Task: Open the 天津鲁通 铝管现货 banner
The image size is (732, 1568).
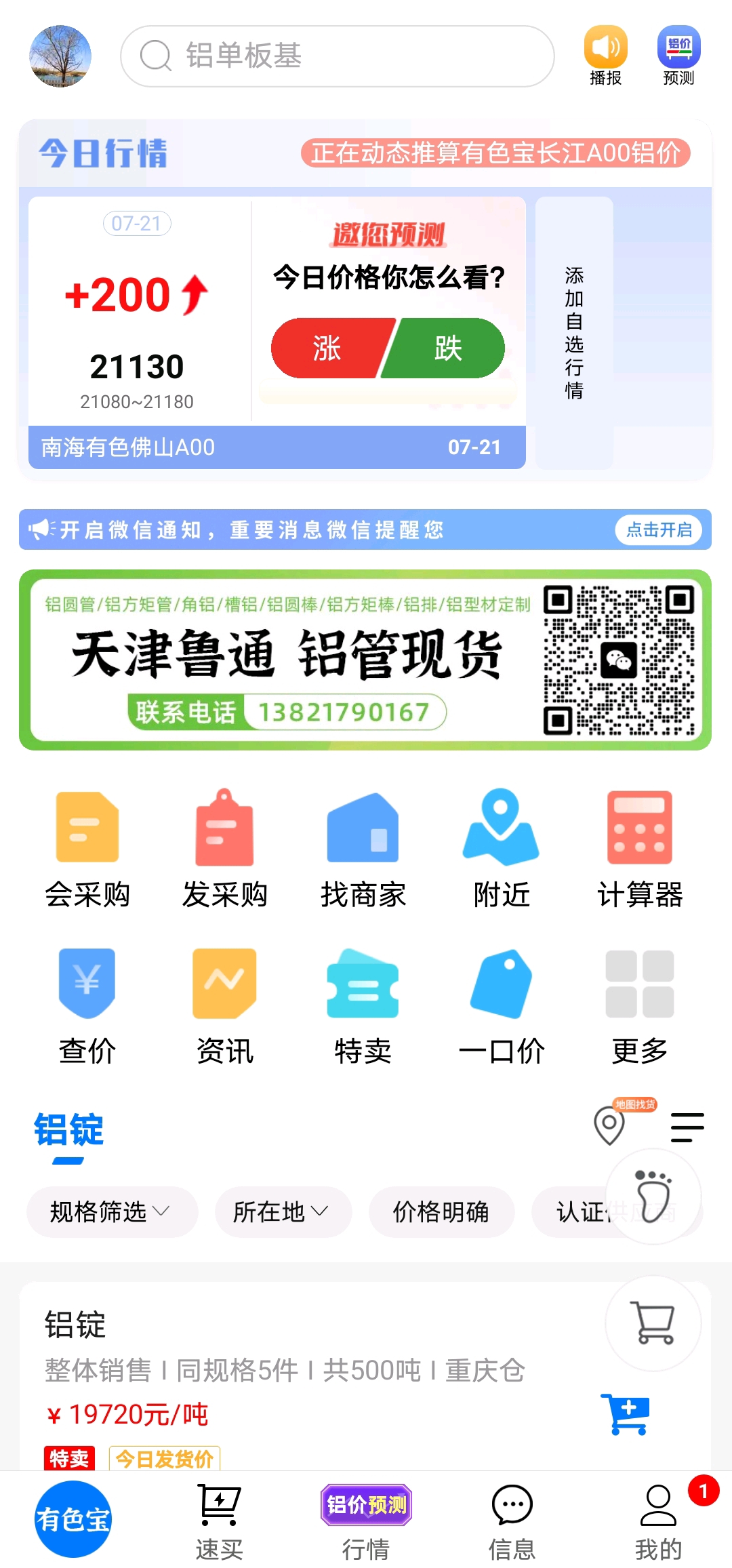Action: [365, 660]
